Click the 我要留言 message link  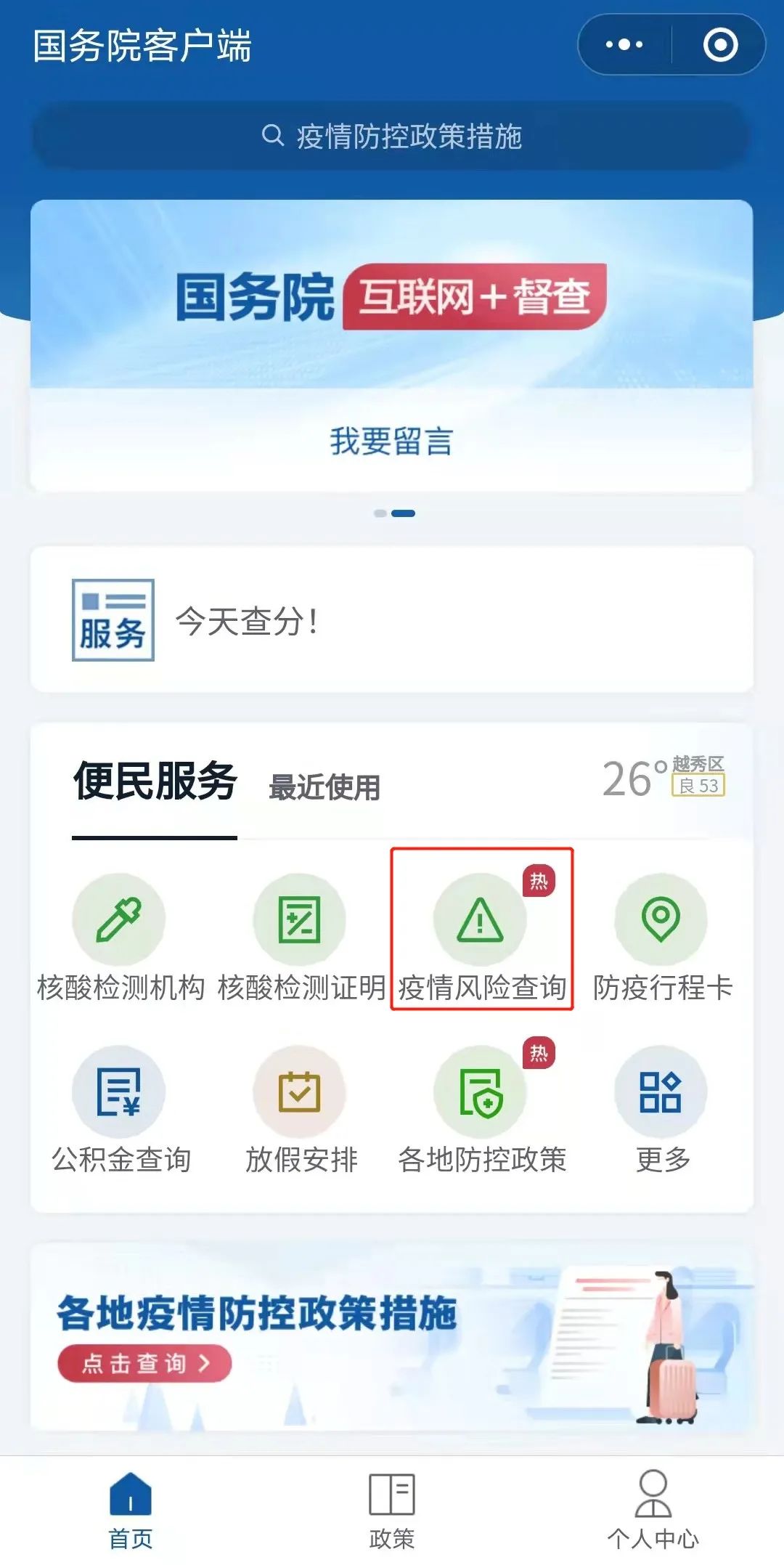click(391, 444)
